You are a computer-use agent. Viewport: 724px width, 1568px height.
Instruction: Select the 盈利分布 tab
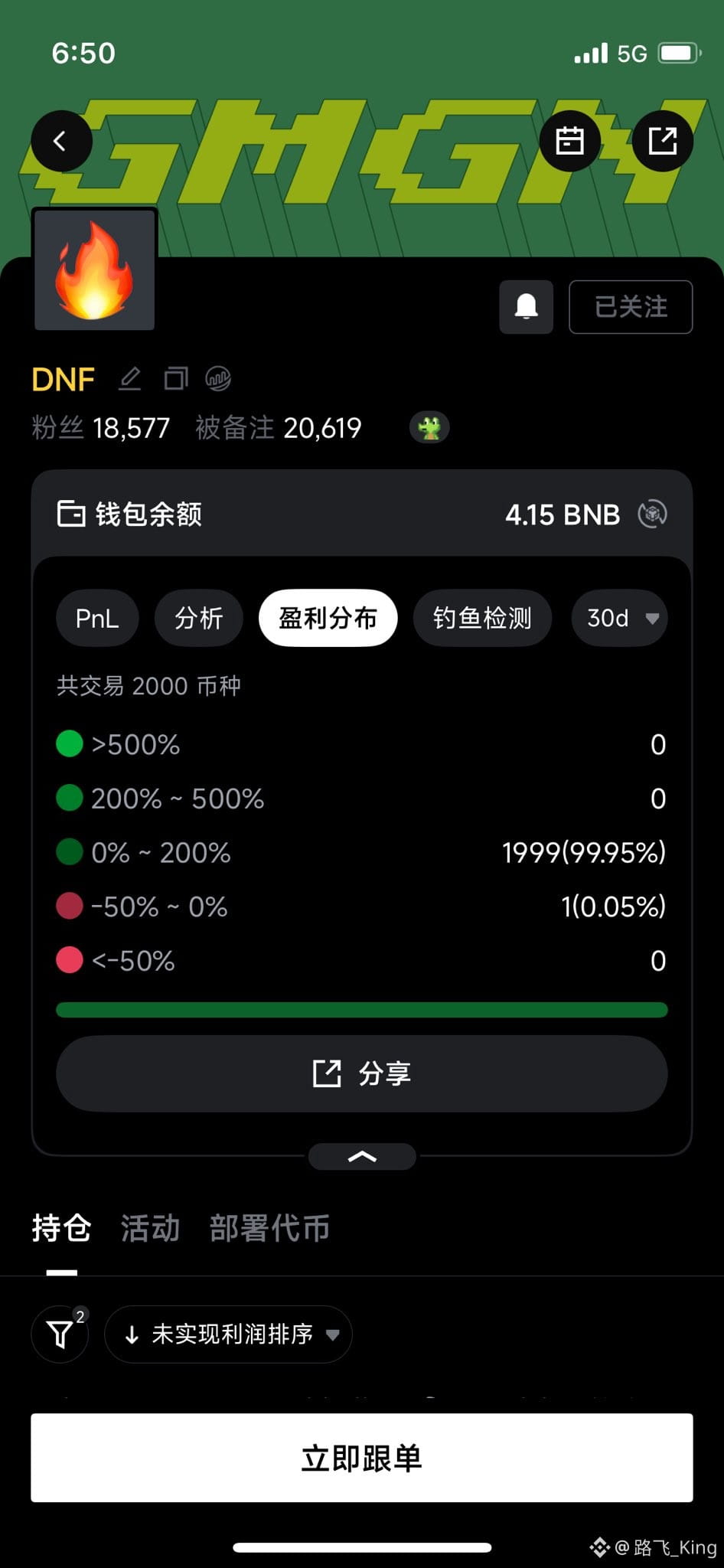point(328,618)
